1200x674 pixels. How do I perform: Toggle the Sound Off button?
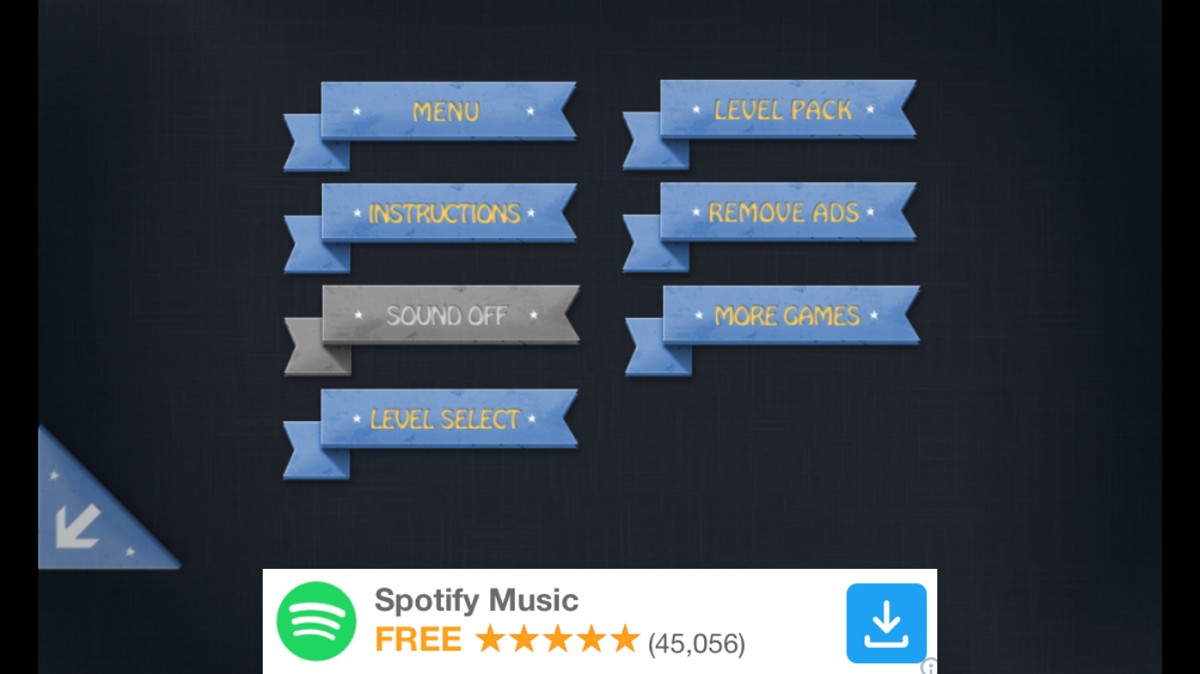[448, 315]
